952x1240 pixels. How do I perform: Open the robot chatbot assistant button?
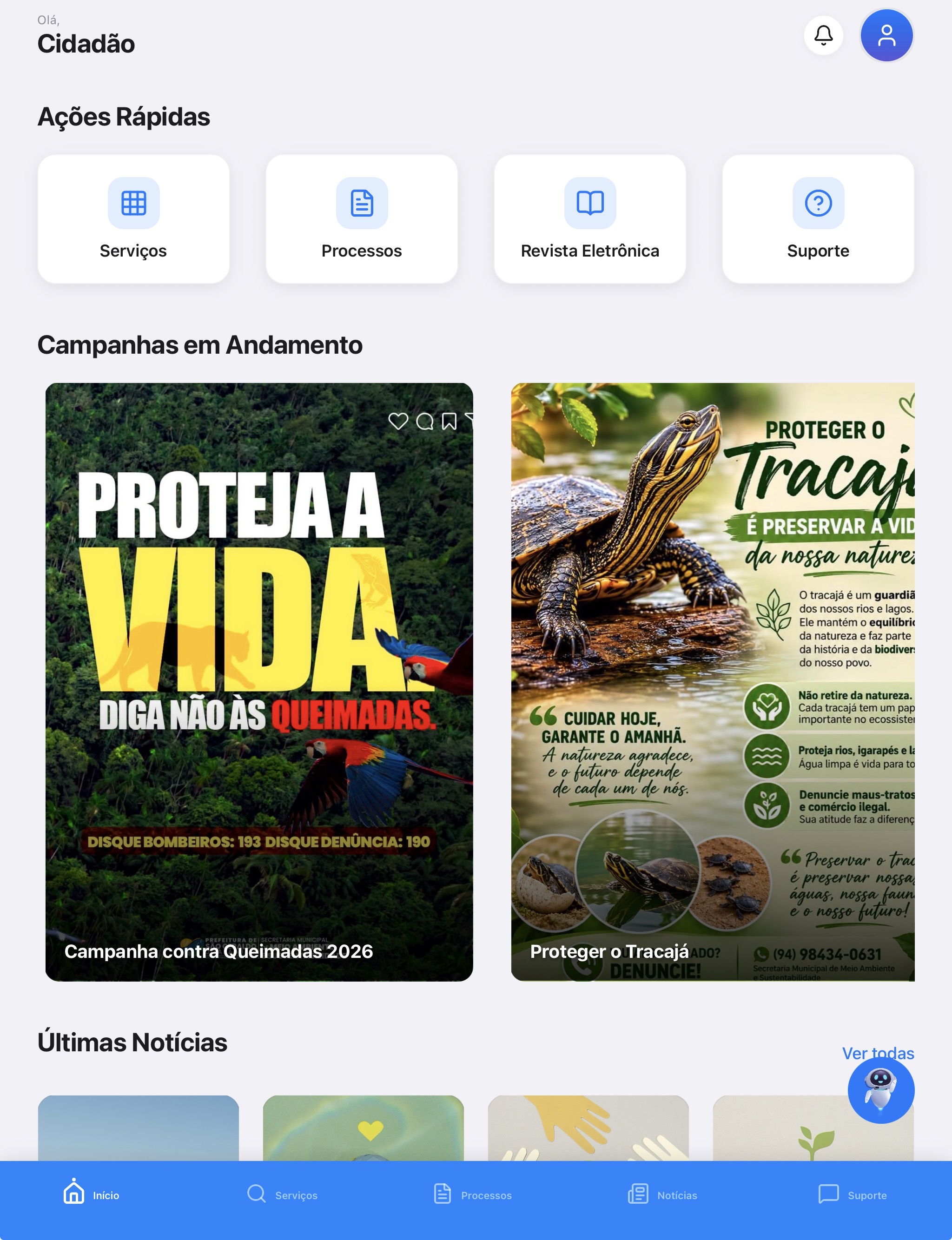coord(880,1090)
